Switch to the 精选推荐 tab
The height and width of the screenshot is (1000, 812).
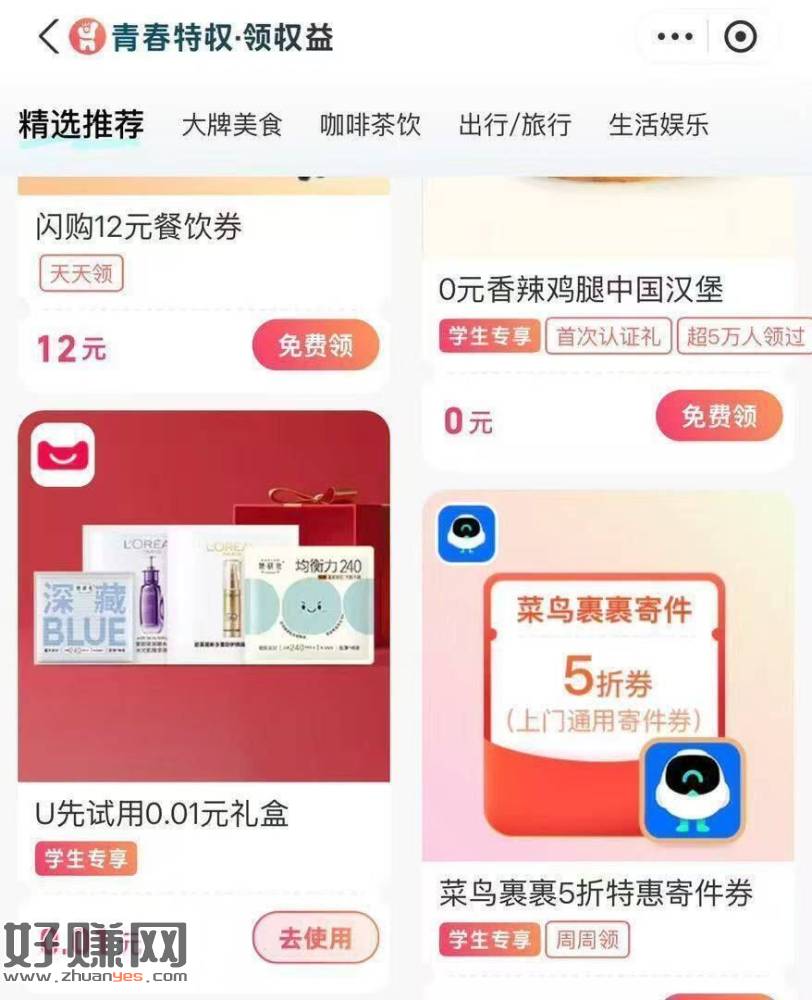coord(82,124)
